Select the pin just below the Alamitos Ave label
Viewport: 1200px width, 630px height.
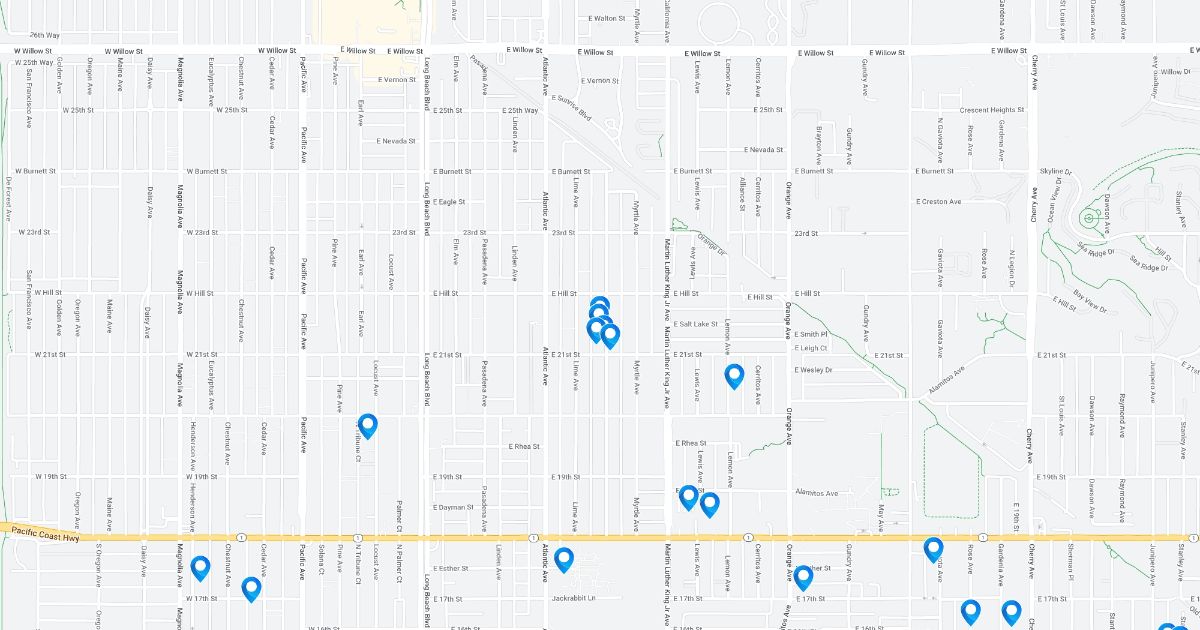(x=710, y=504)
